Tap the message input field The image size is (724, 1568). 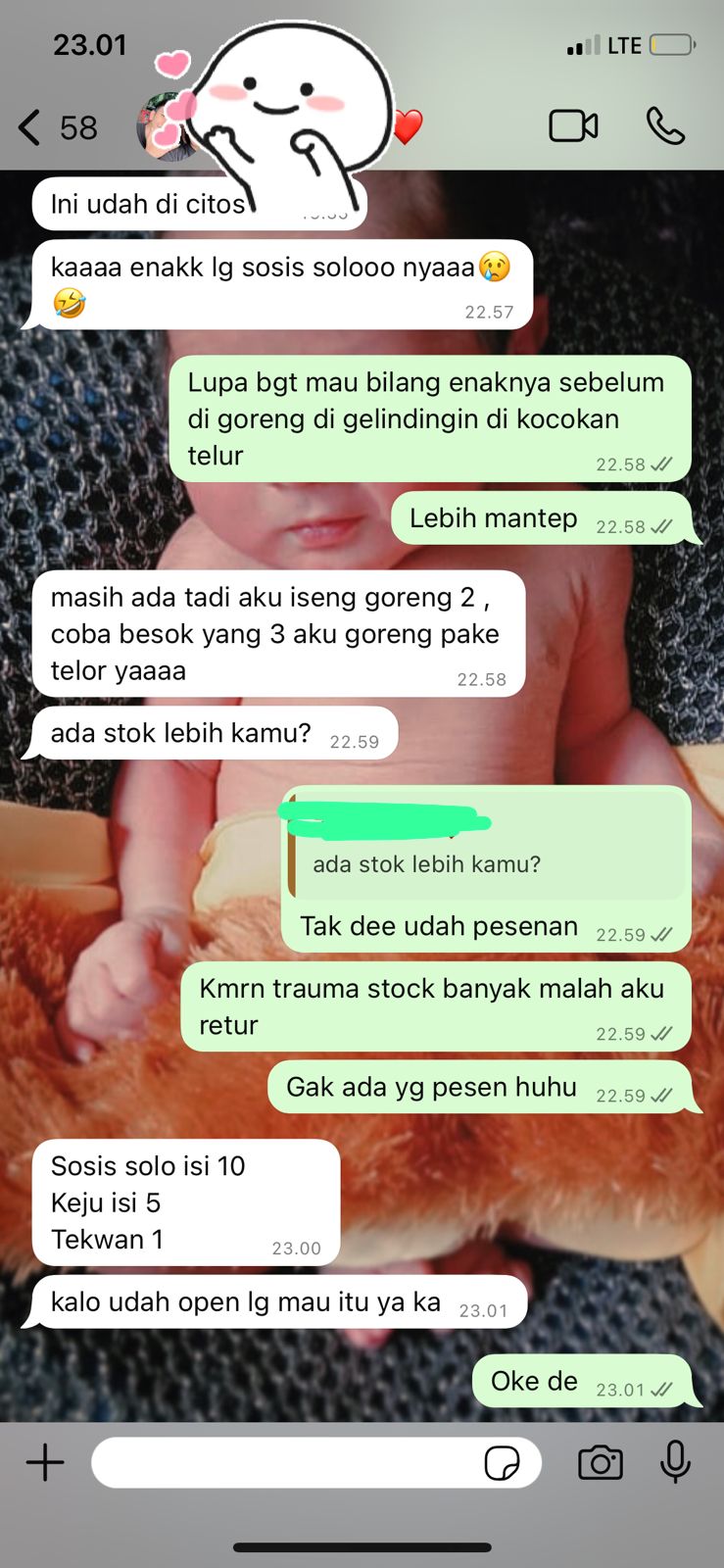point(284,1463)
